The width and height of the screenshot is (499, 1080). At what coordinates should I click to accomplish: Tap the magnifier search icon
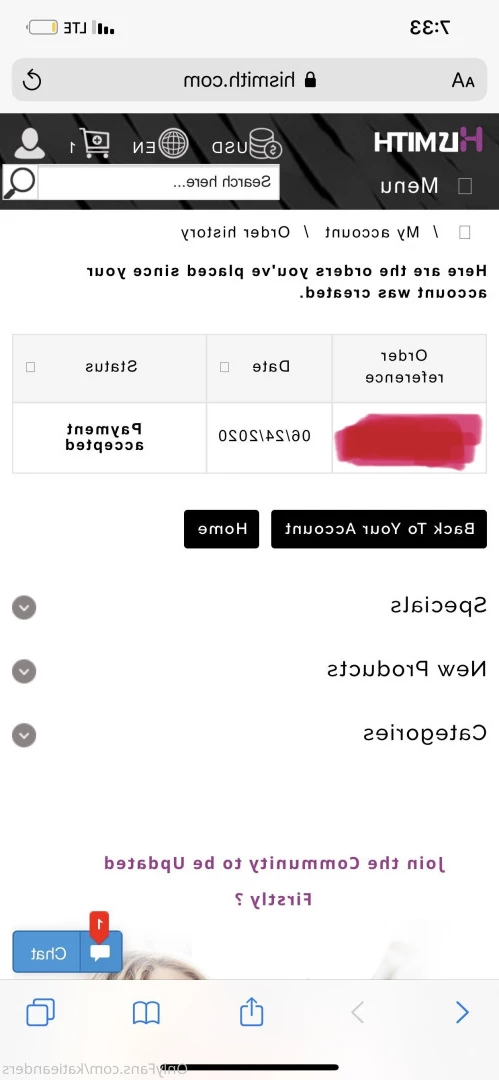pos(19,183)
